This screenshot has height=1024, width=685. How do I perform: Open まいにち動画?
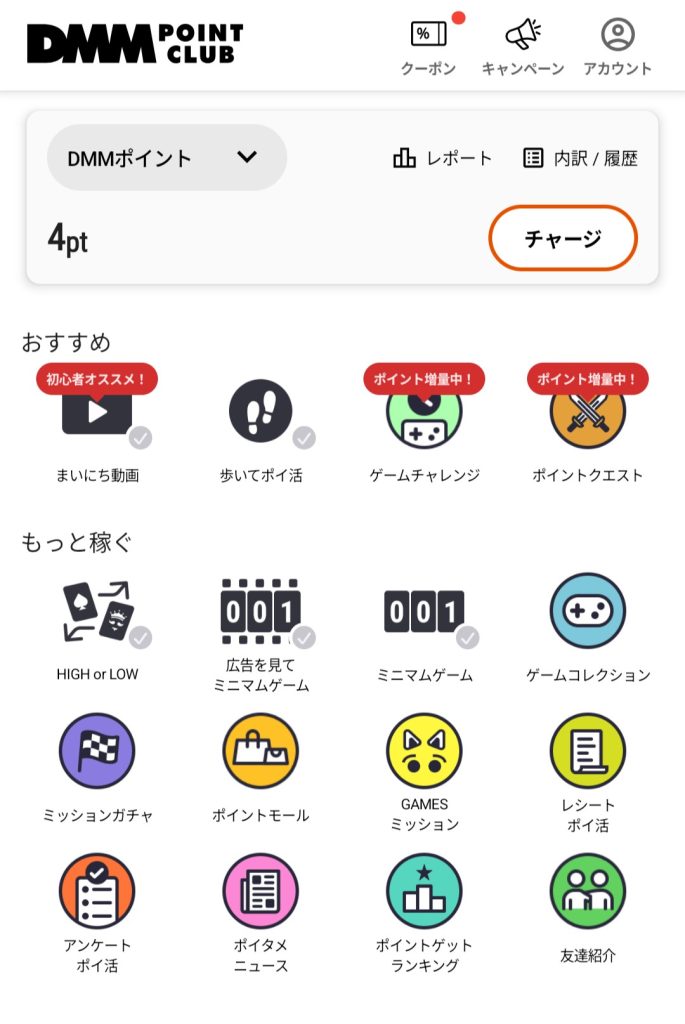tap(97, 419)
